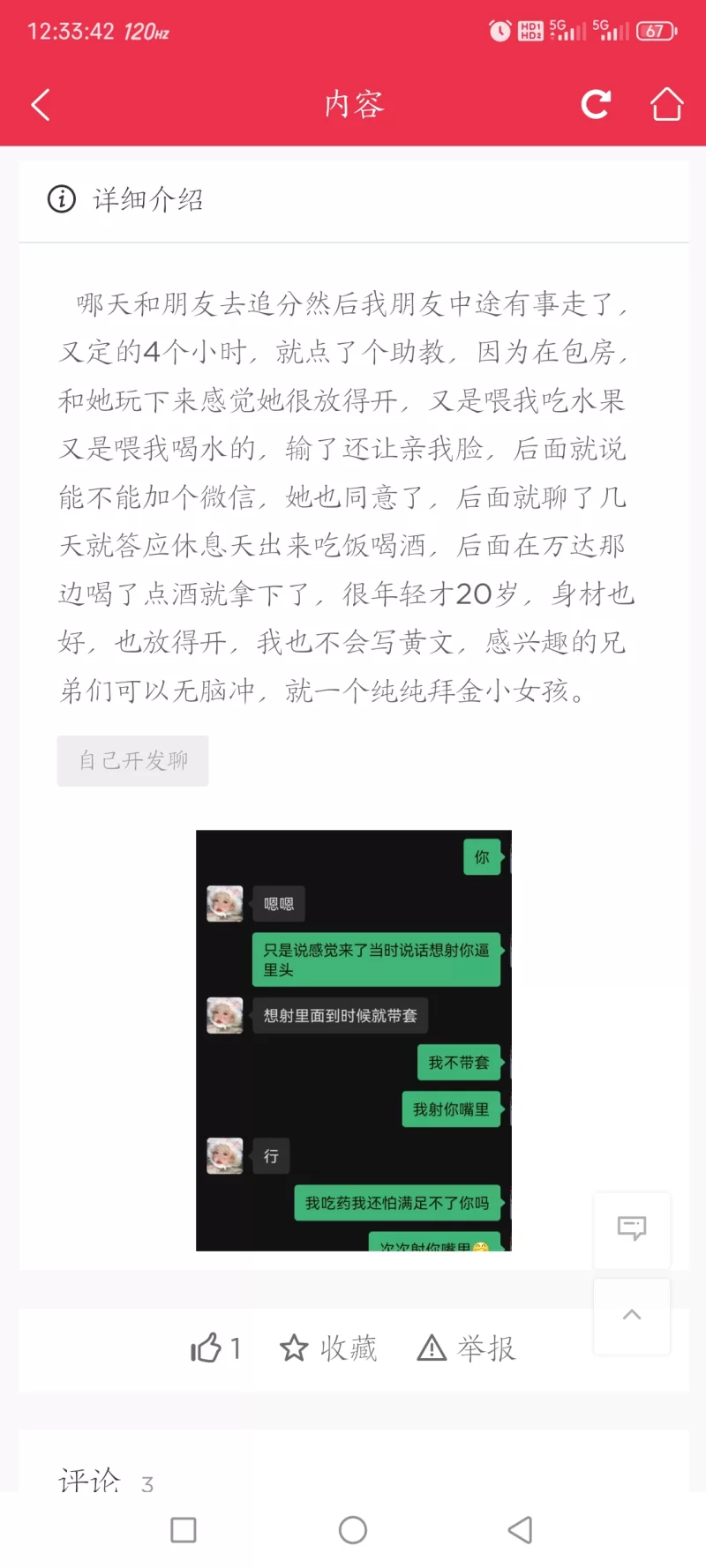
Task: Jump back to top with up arrow
Action: [x=632, y=1315]
